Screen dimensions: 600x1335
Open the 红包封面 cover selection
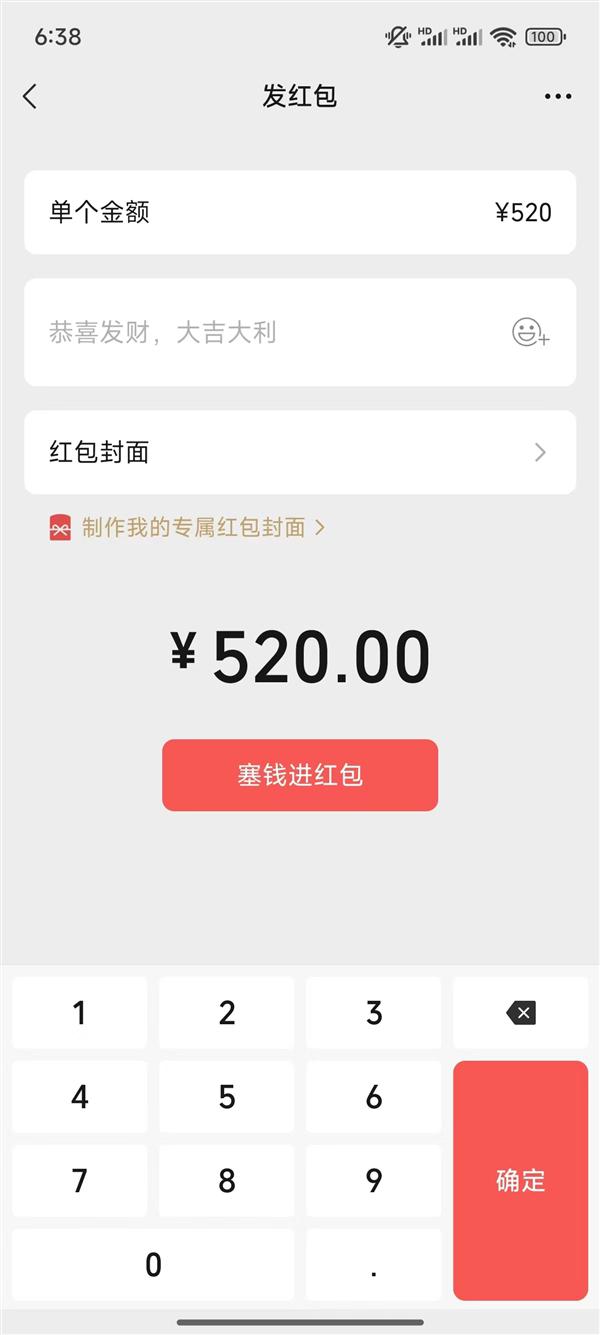[x=300, y=452]
